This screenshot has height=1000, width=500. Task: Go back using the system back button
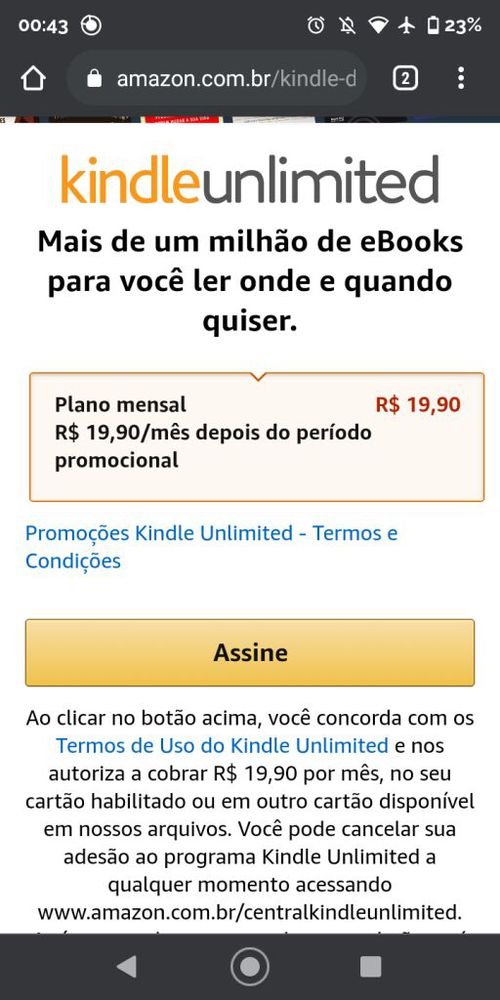coord(126,967)
